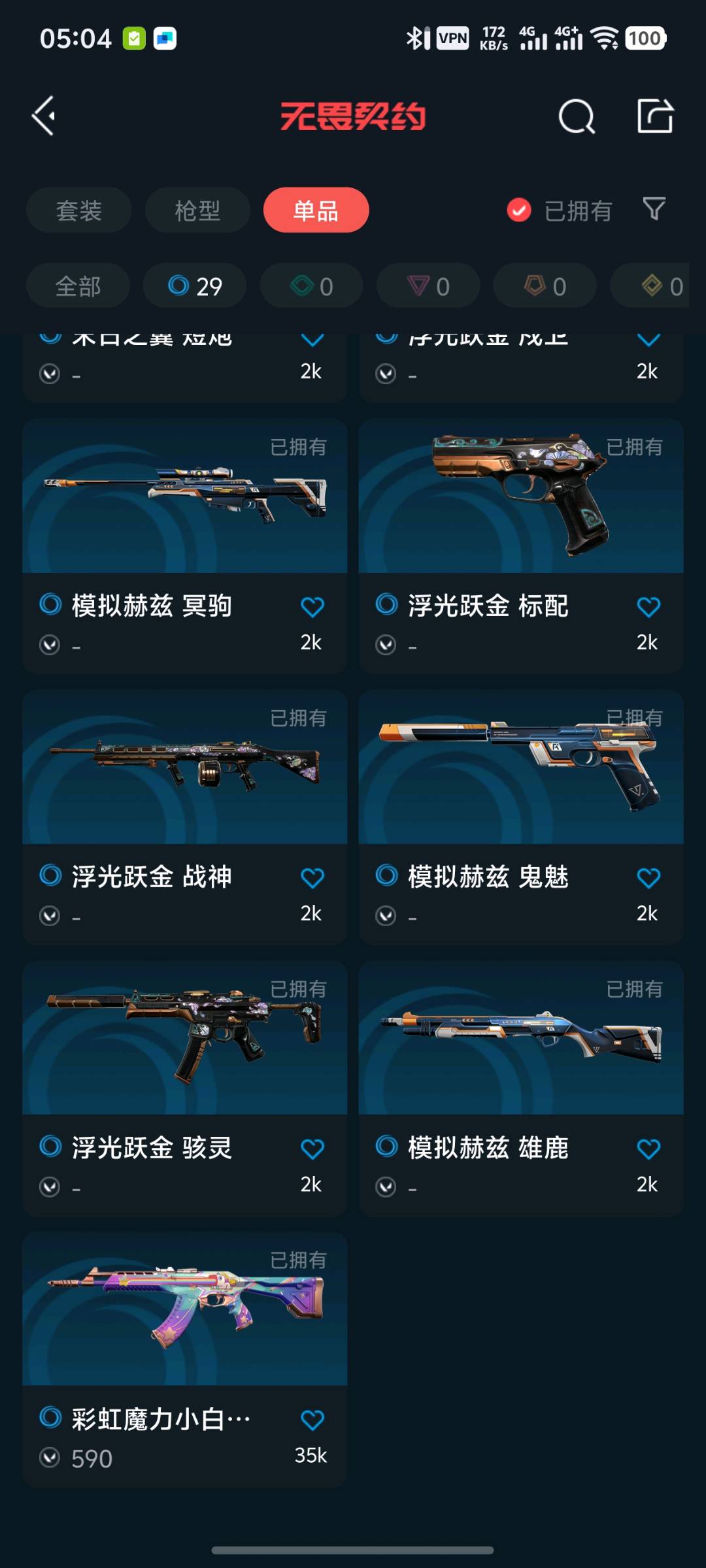Open the 彩虹魔力小白 skin card
Image resolution: width=706 pixels, height=1568 pixels.
point(185,1360)
